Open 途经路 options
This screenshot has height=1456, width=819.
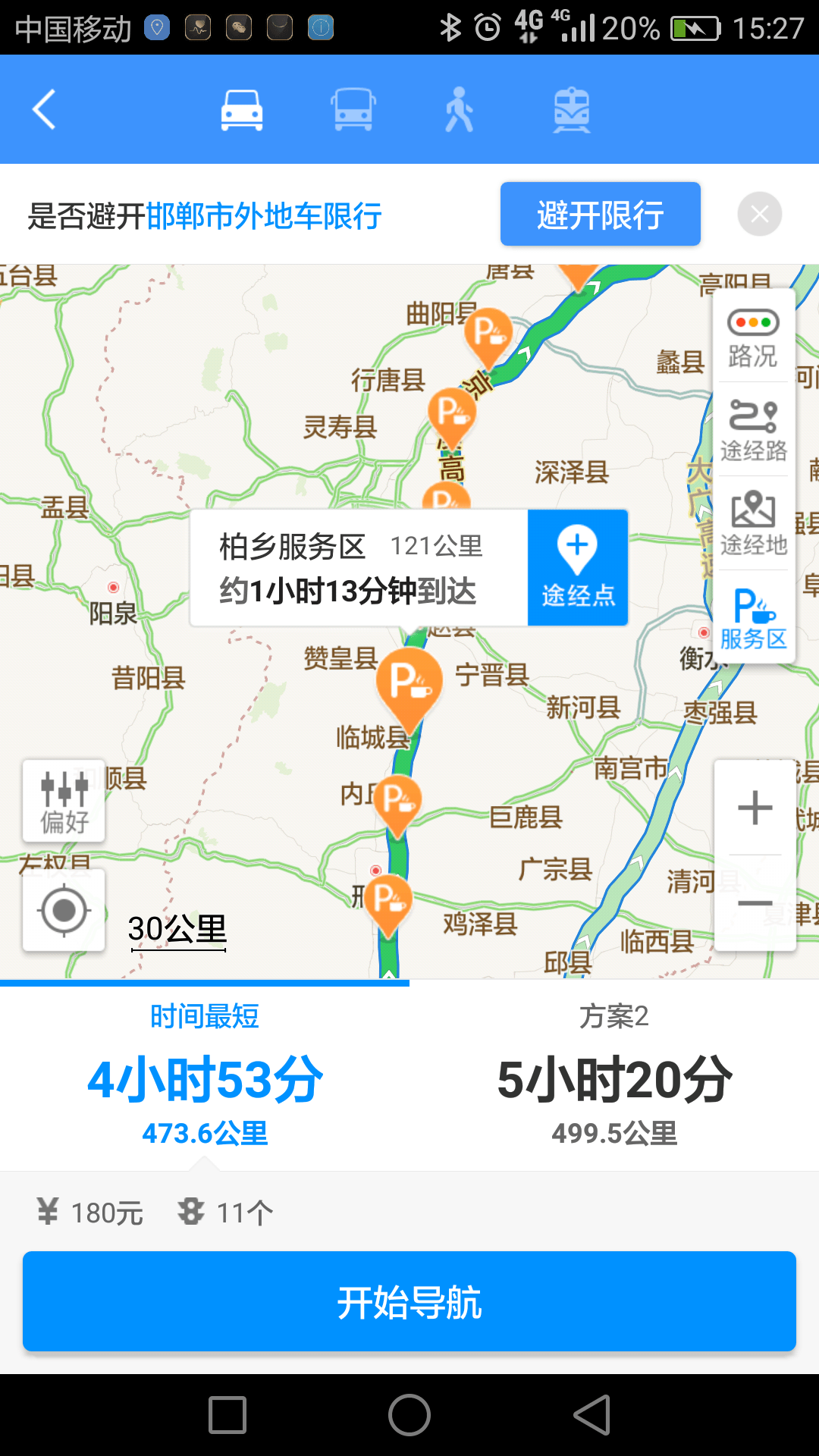coord(753,430)
